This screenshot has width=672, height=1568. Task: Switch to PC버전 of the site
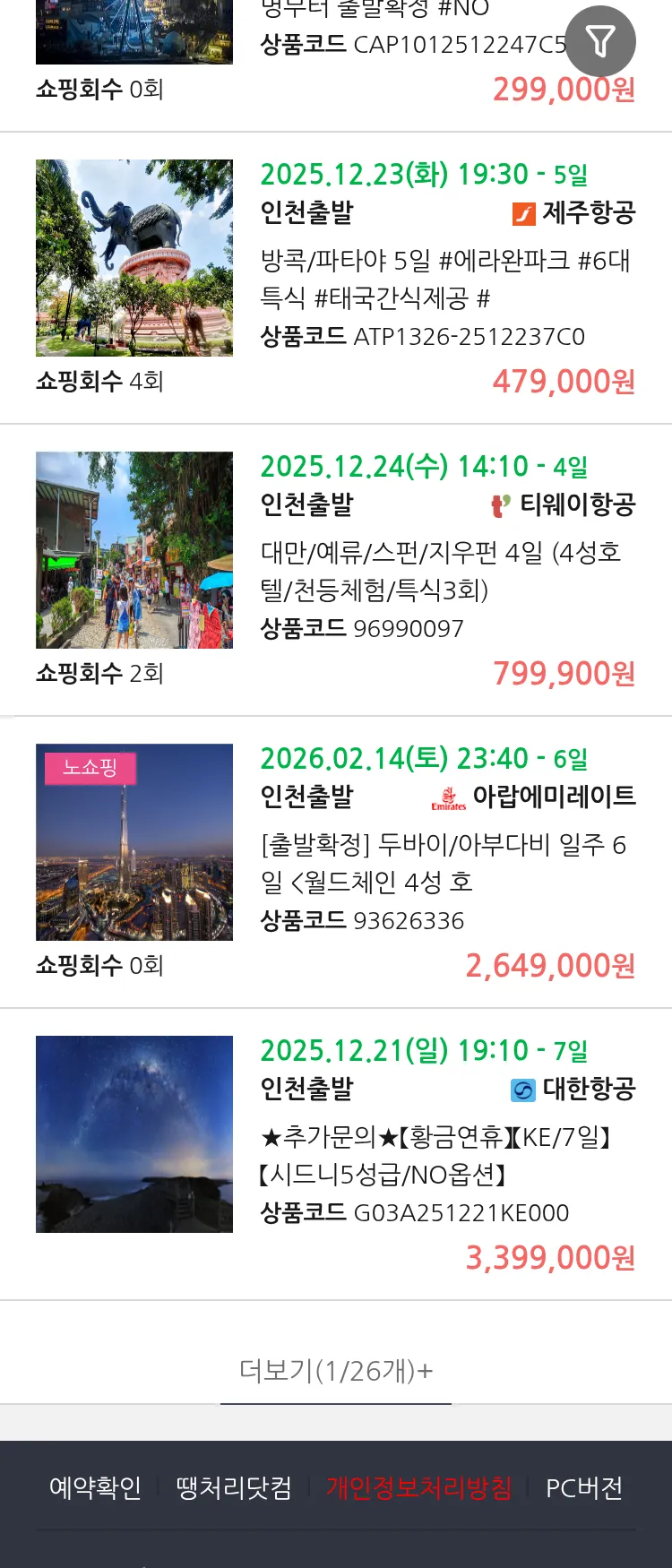[x=584, y=1488]
